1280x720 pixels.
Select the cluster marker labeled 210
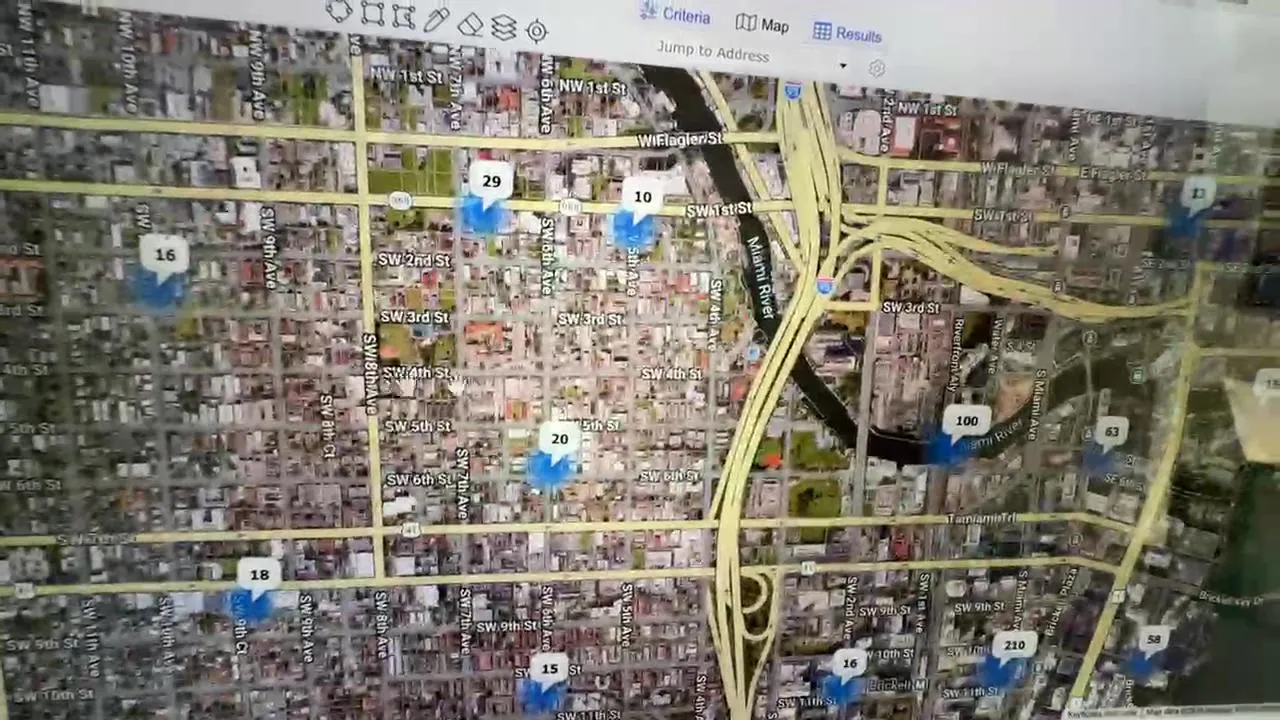point(1013,646)
